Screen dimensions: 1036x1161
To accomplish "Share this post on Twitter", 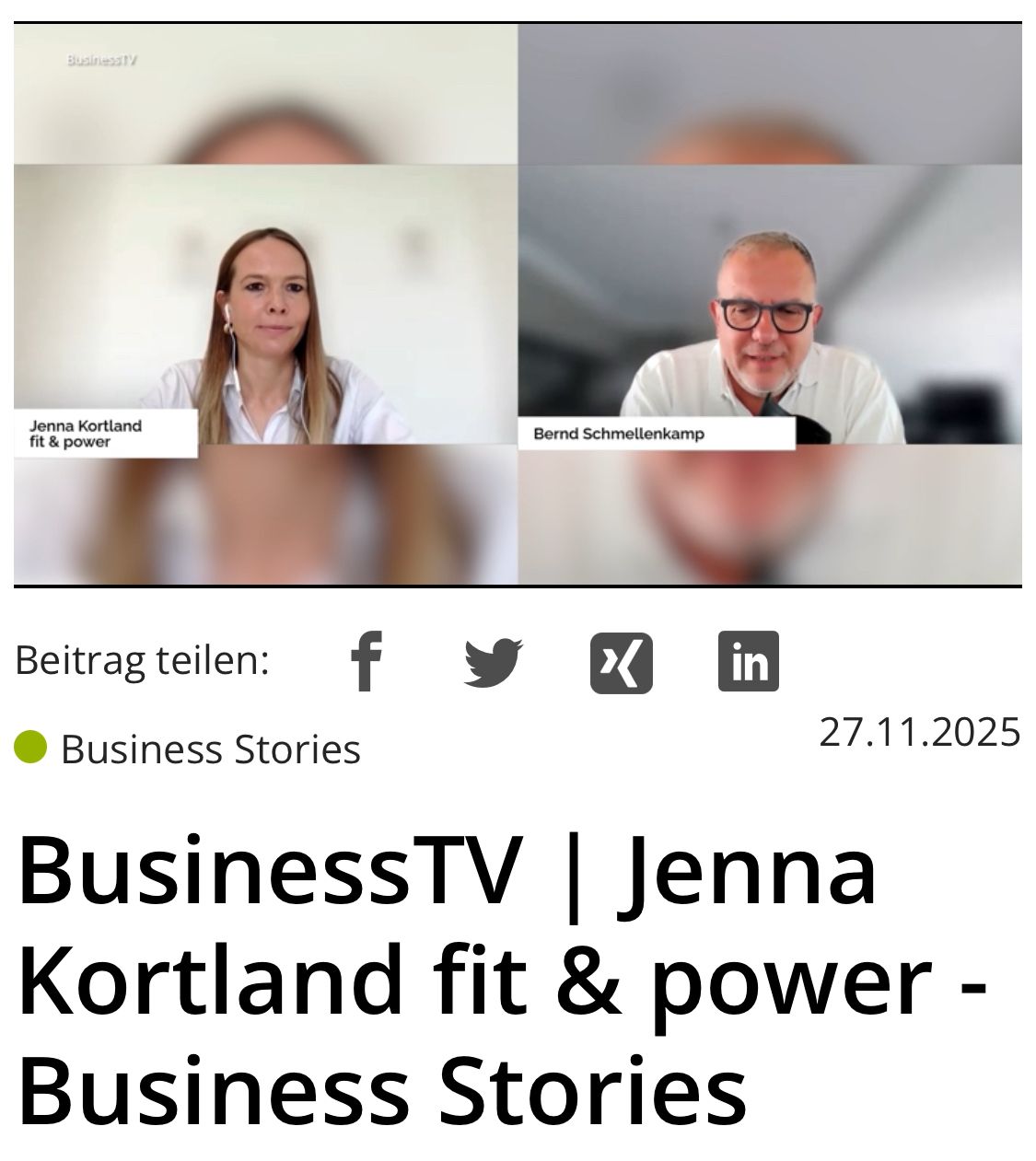I will (x=493, y=661).
